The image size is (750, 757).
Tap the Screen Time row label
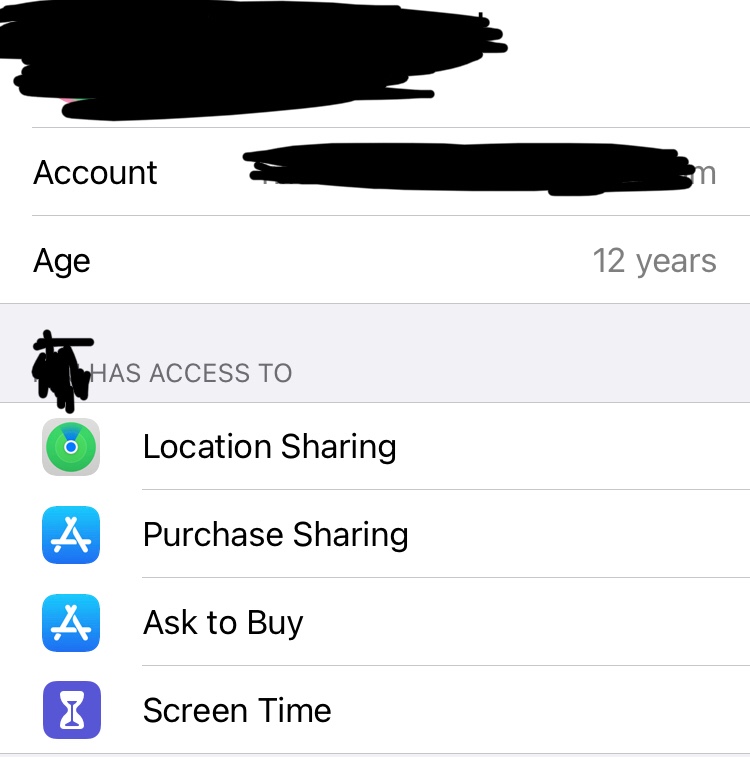click(237, 711)
